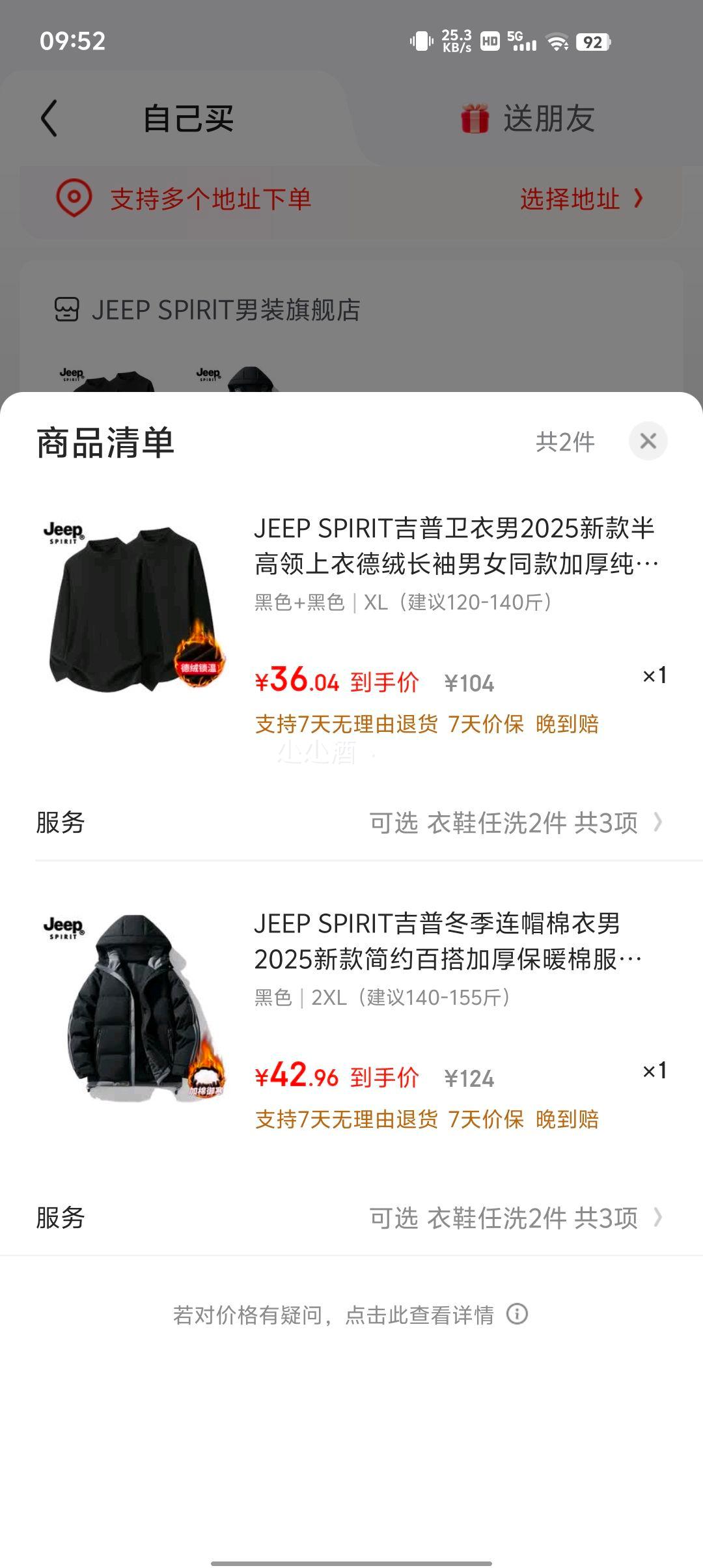
Task: Open 服务 options for the 棉衣 item
Action: pyautogui.click(x=514, y=1218)
